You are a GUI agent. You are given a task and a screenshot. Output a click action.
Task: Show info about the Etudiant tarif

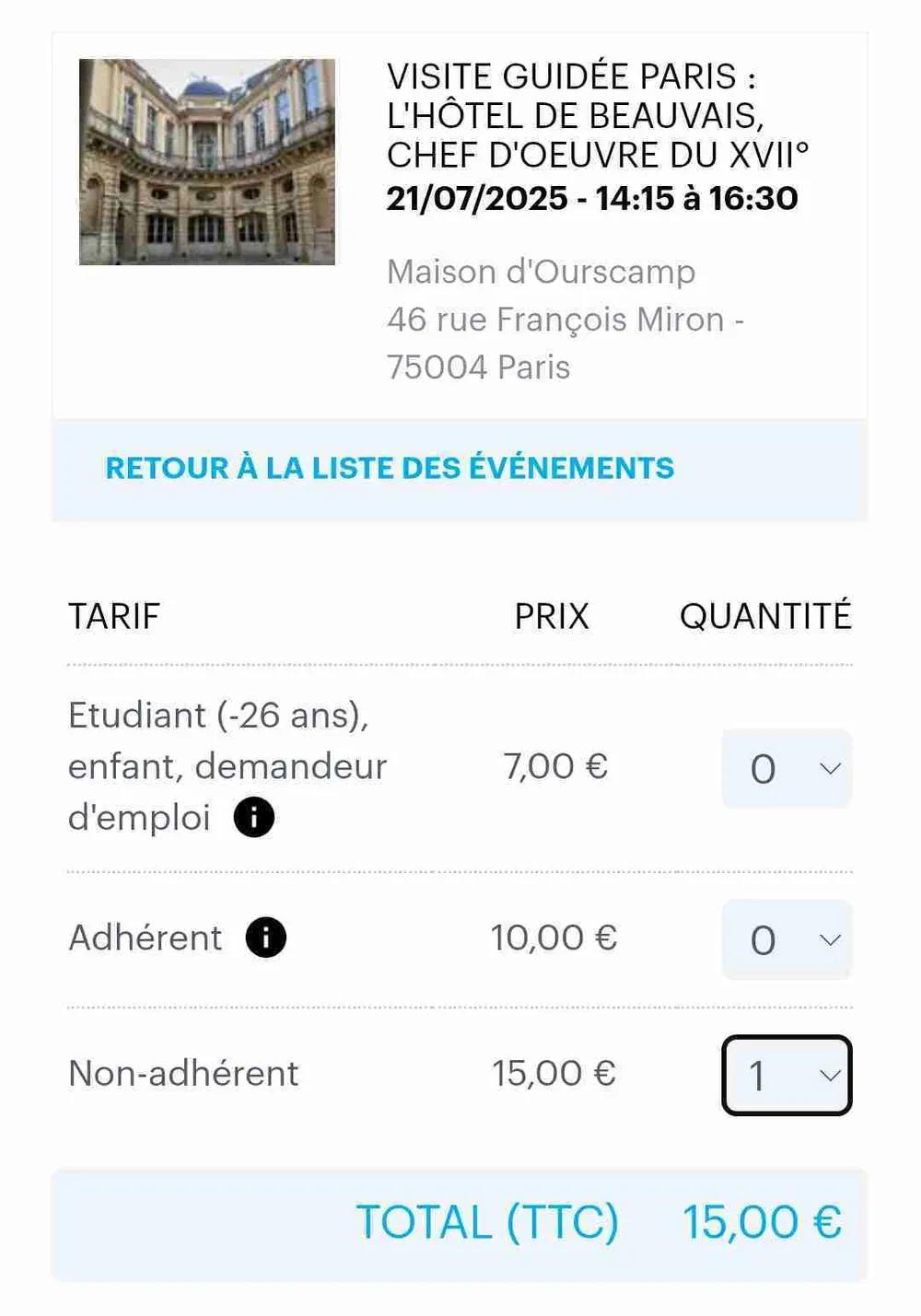click(x=254, y=817)
